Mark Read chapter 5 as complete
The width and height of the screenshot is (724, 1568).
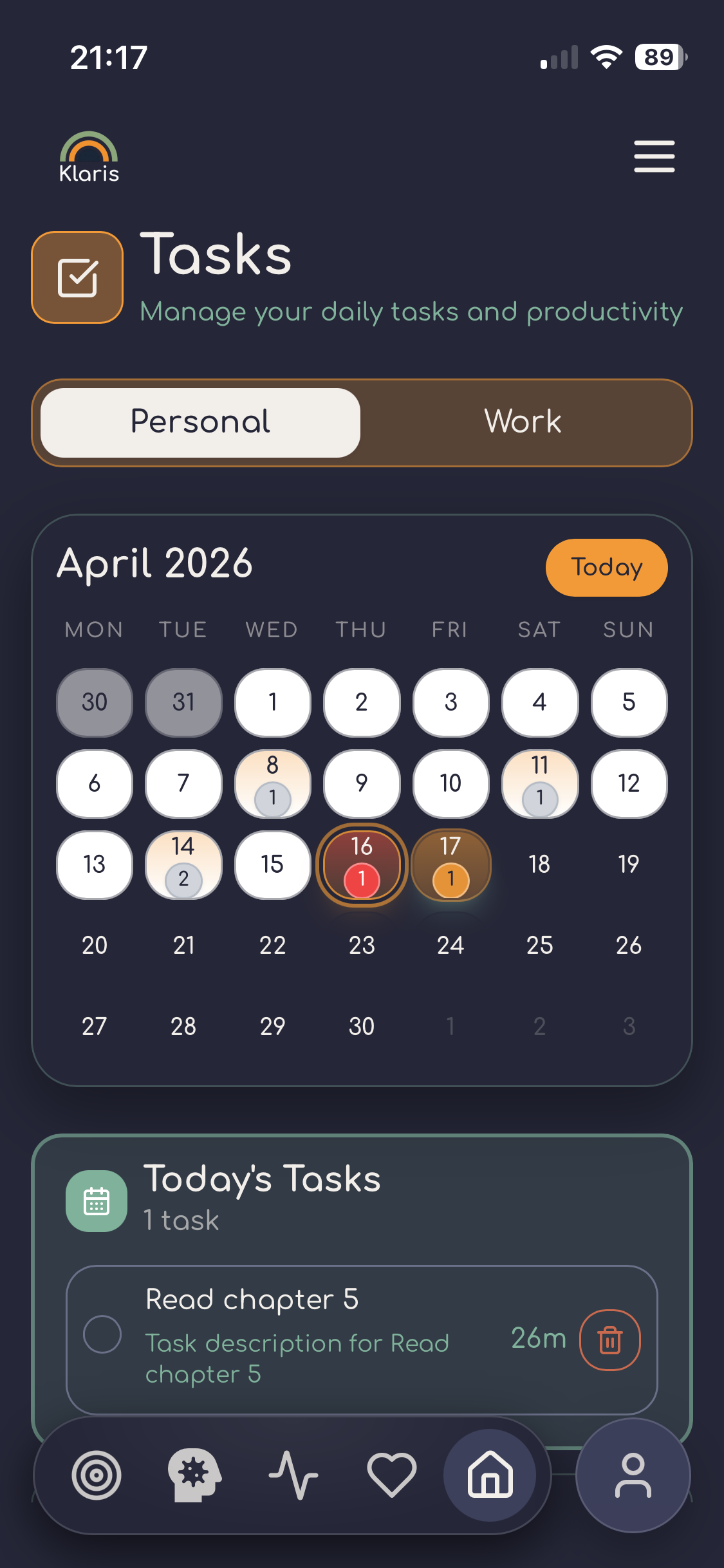[102, 1334]
